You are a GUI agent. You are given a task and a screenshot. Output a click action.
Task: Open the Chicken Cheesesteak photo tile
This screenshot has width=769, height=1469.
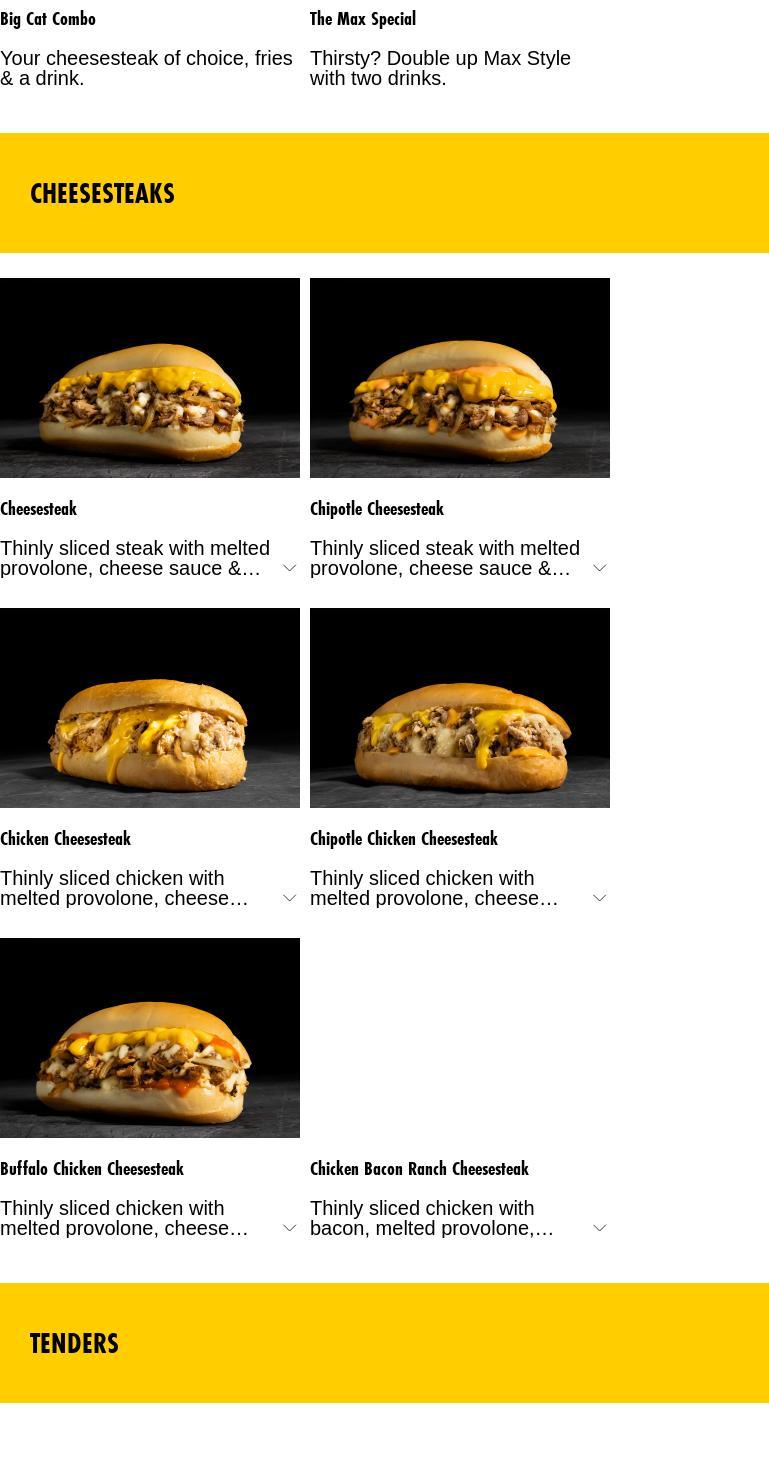pyautogui.click(x=150, y=708)
